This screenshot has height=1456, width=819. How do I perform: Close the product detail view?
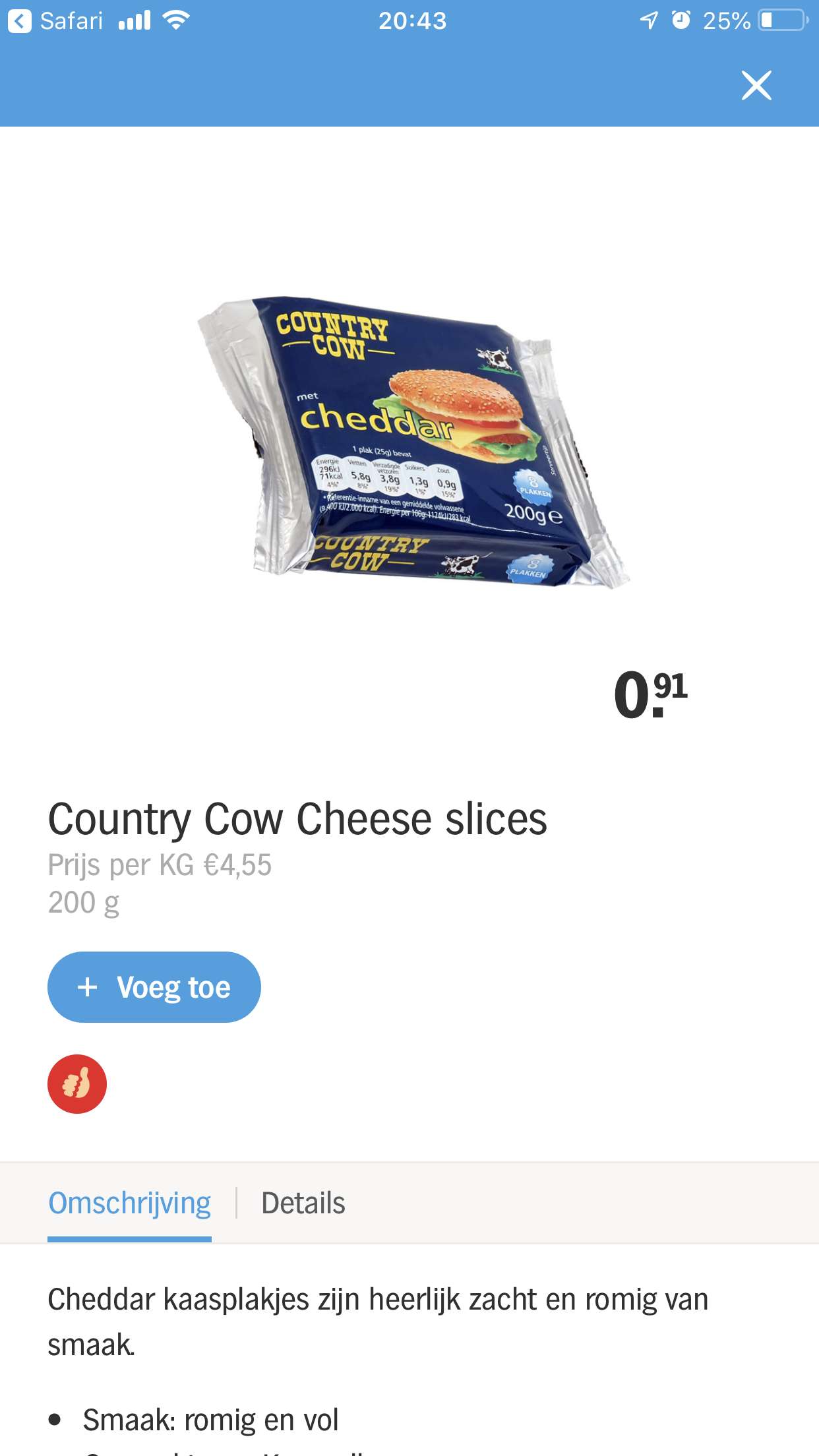point(756,86)
